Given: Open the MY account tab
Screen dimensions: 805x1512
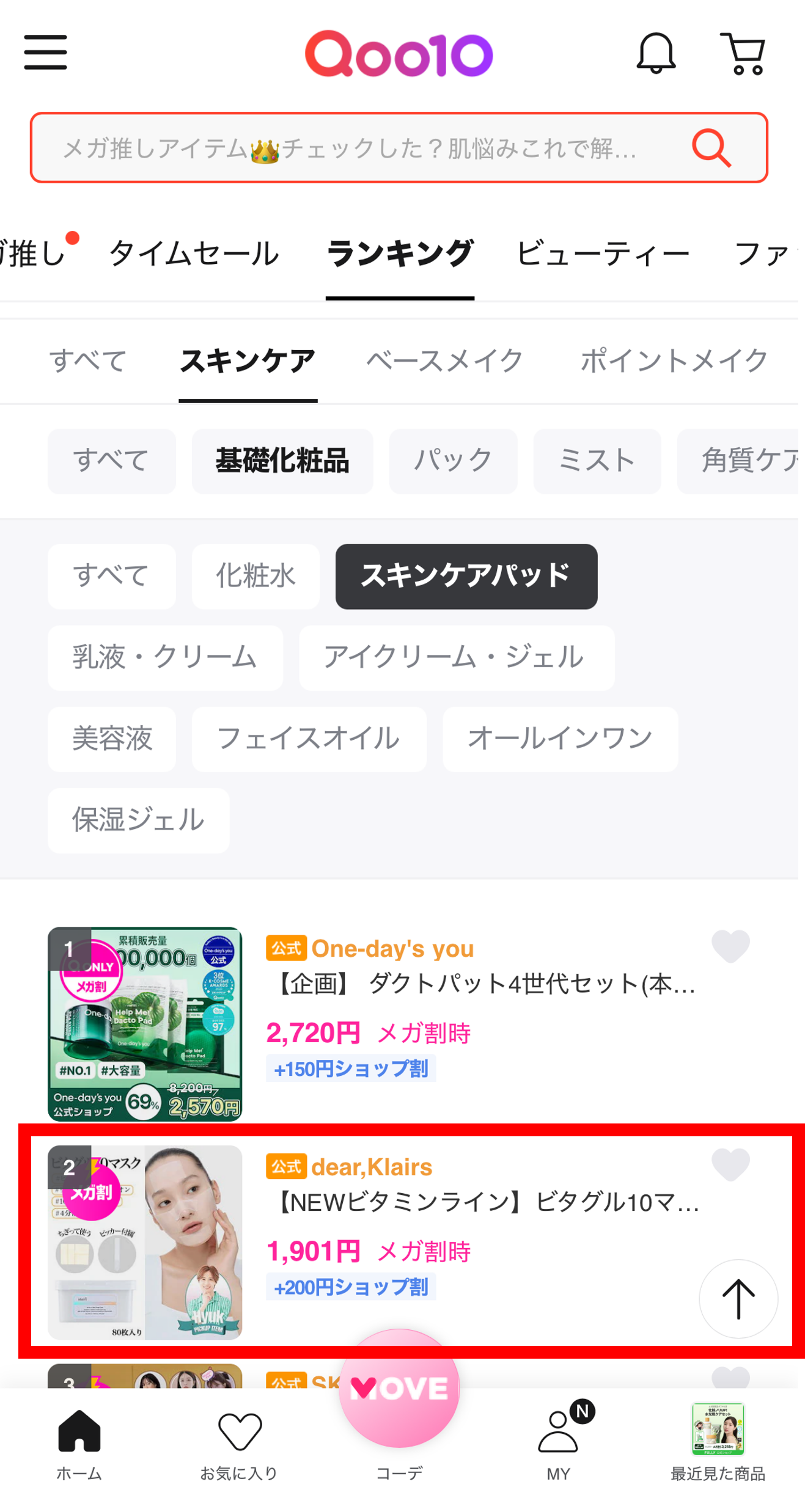Looking at the screenshot, I should [558, 1445].
